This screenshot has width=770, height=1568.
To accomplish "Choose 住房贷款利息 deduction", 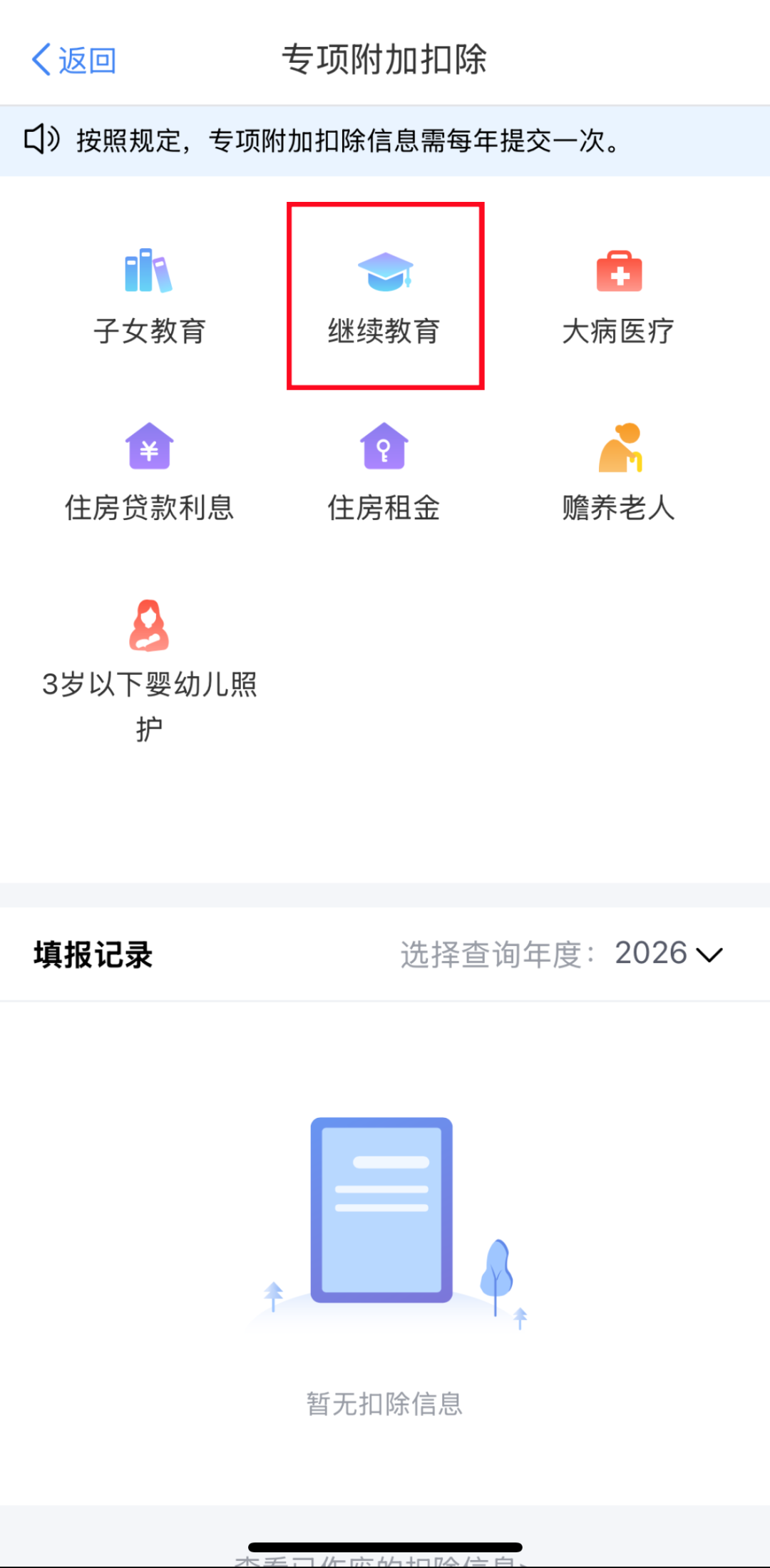I will (x=150, y=473).
